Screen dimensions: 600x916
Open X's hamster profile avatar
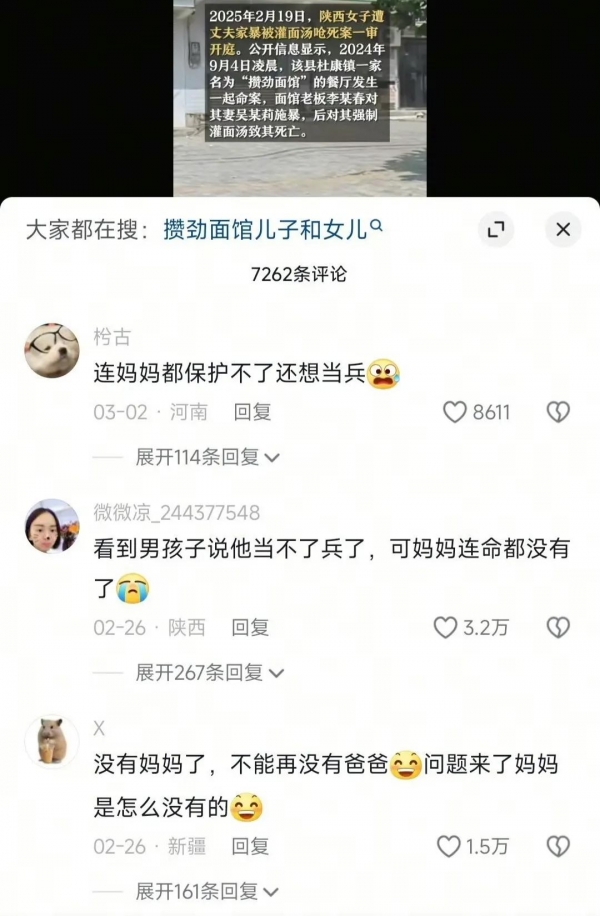click(51, 741)
